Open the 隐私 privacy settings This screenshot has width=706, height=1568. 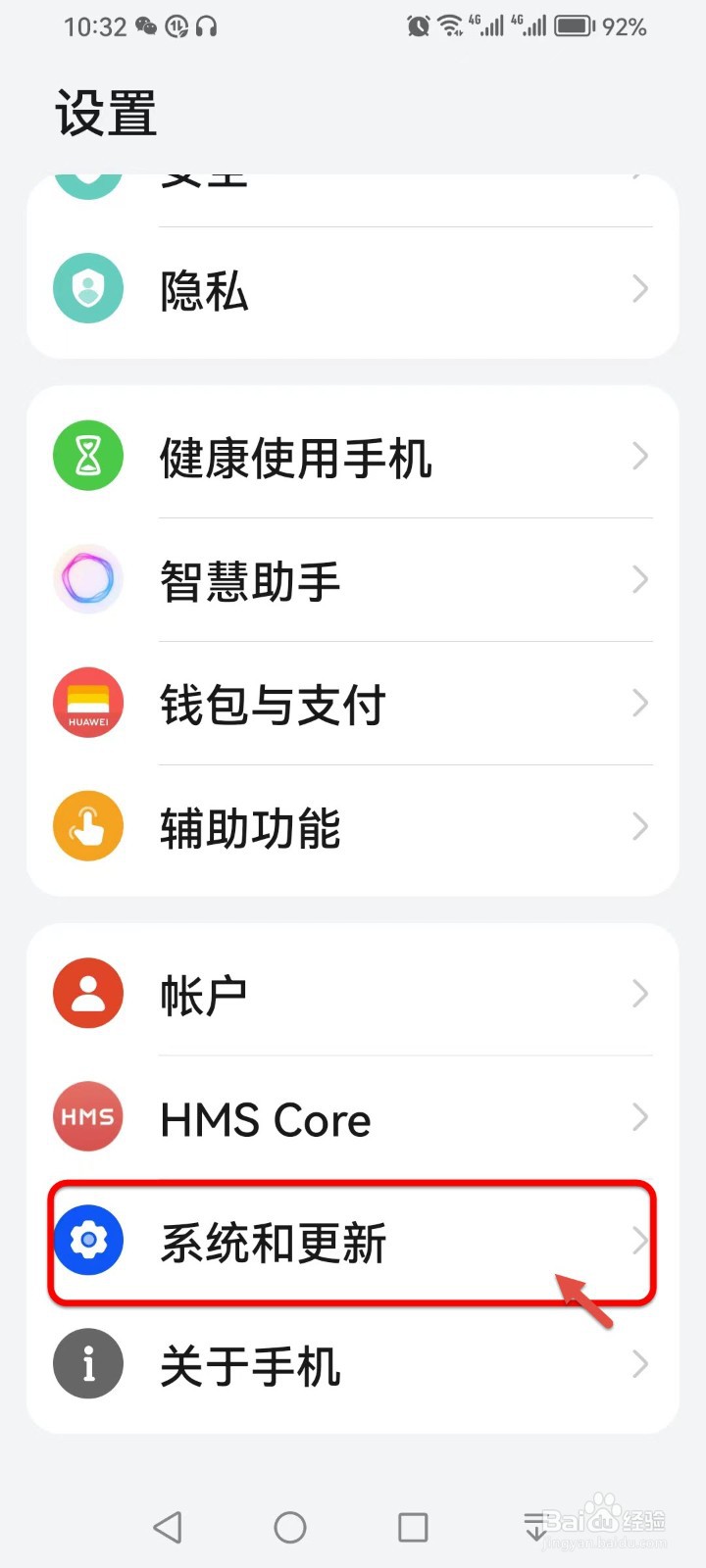(x=353, y=290)
